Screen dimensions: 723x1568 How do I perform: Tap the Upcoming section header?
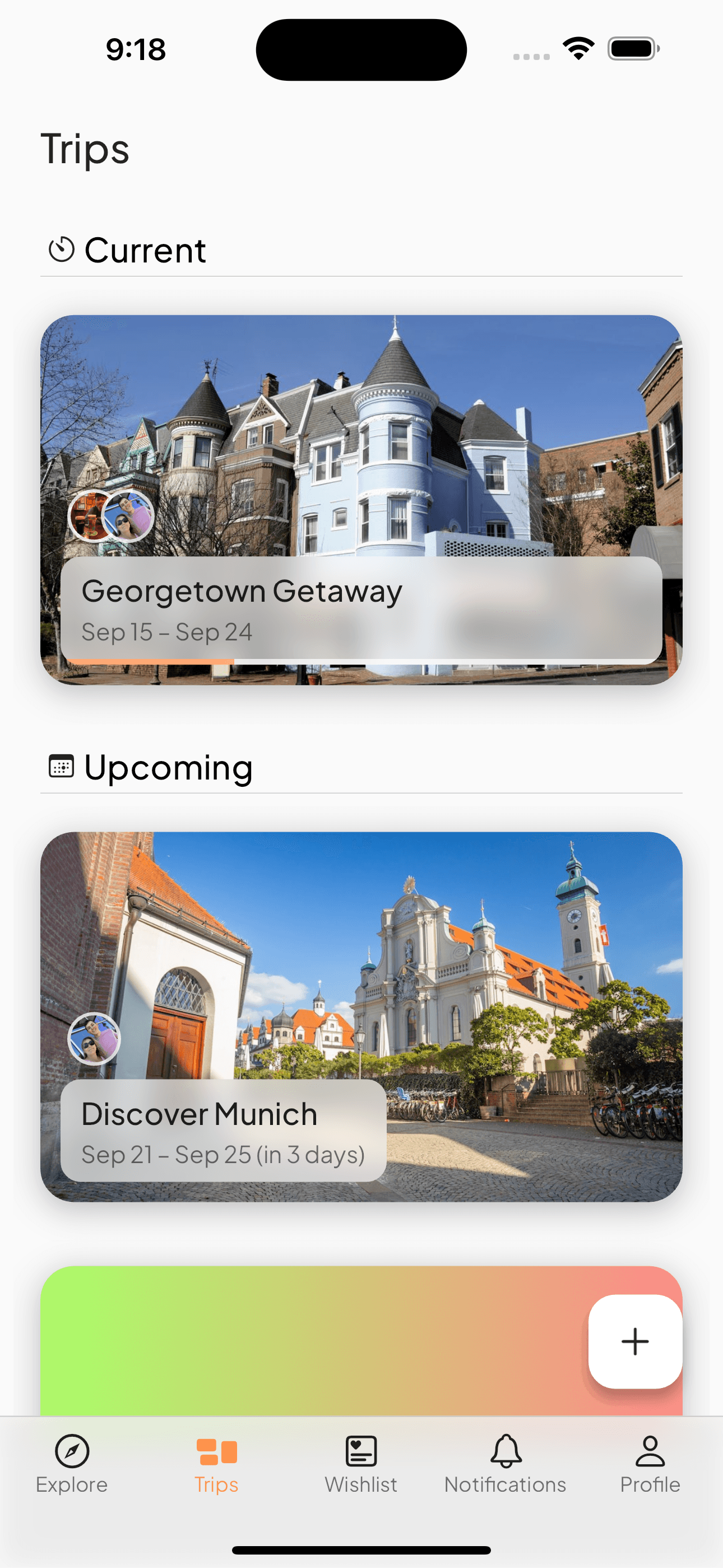[169, 767]
